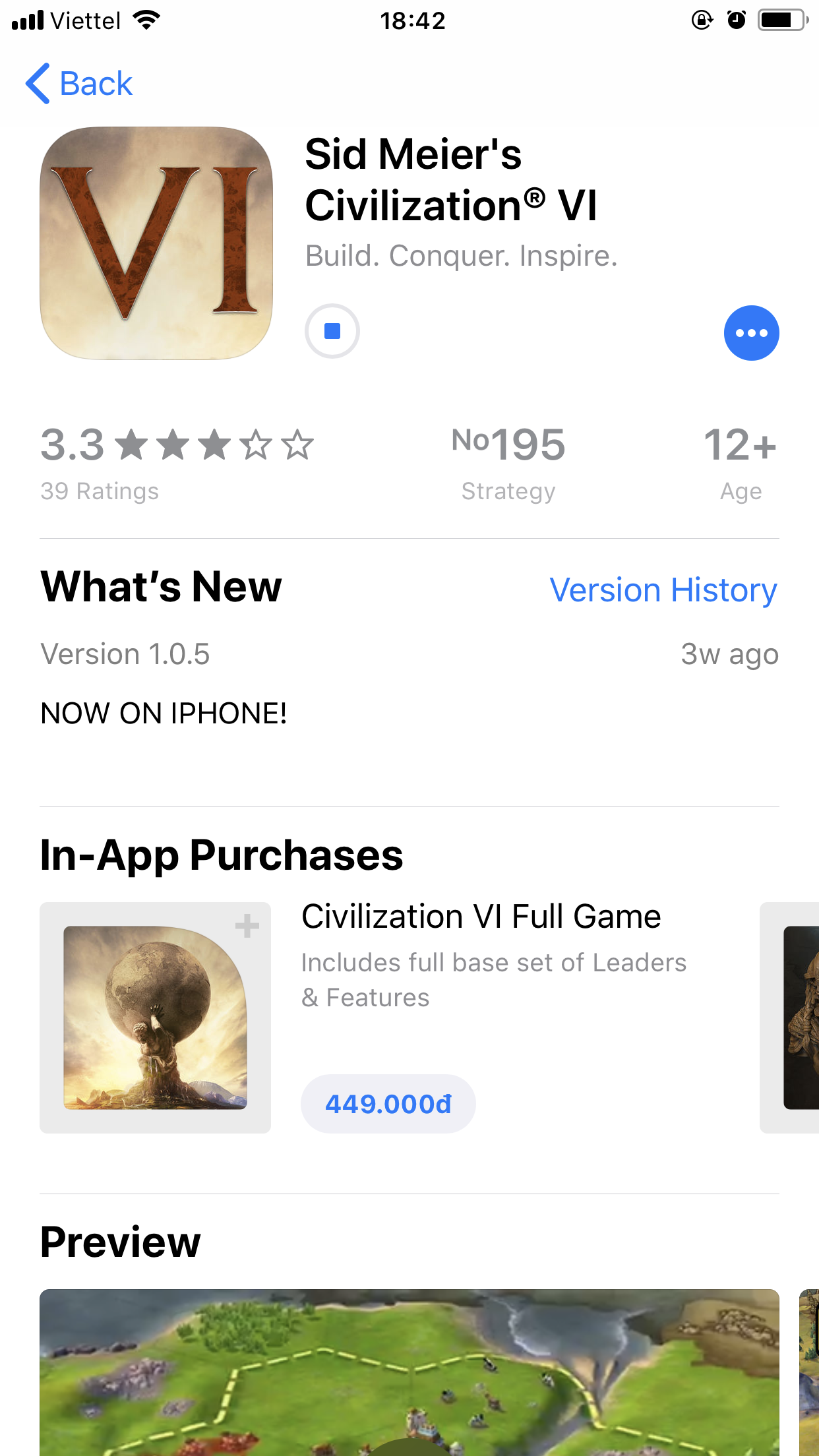Open the blue more options menu
This screenshot has width=819, height=1456.
(x=751, y=333)
